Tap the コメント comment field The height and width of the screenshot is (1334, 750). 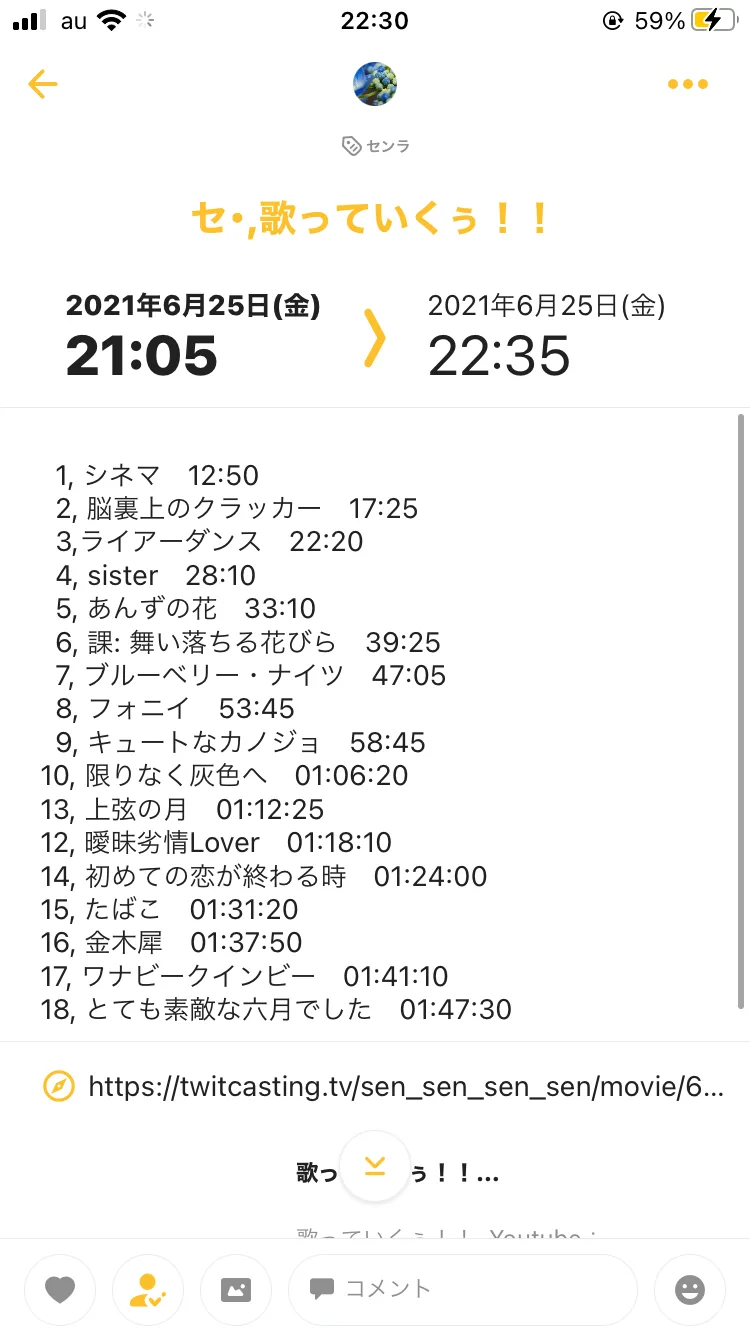[x=462, y=1290]
